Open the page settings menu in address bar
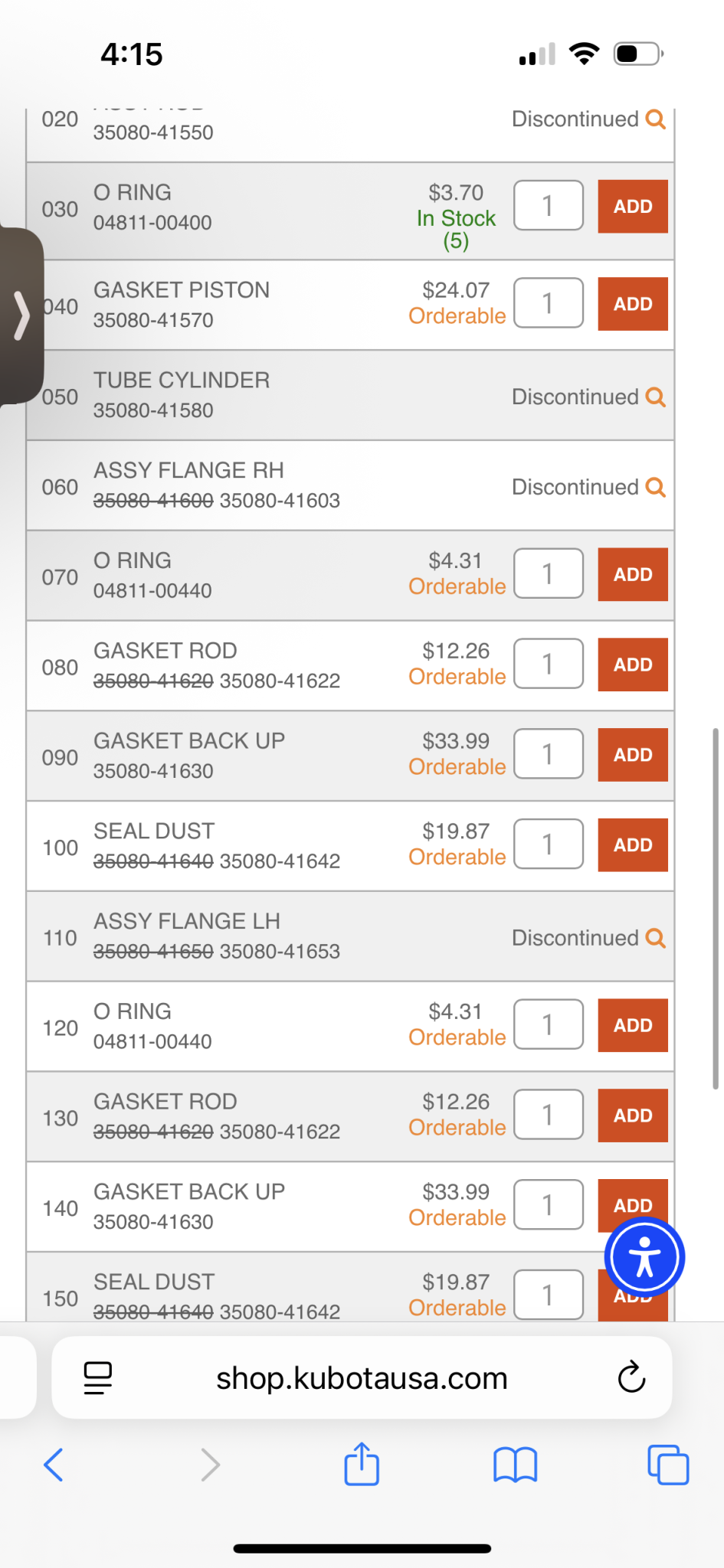This screenshot has height=1568, width=724. point(97,1377)
